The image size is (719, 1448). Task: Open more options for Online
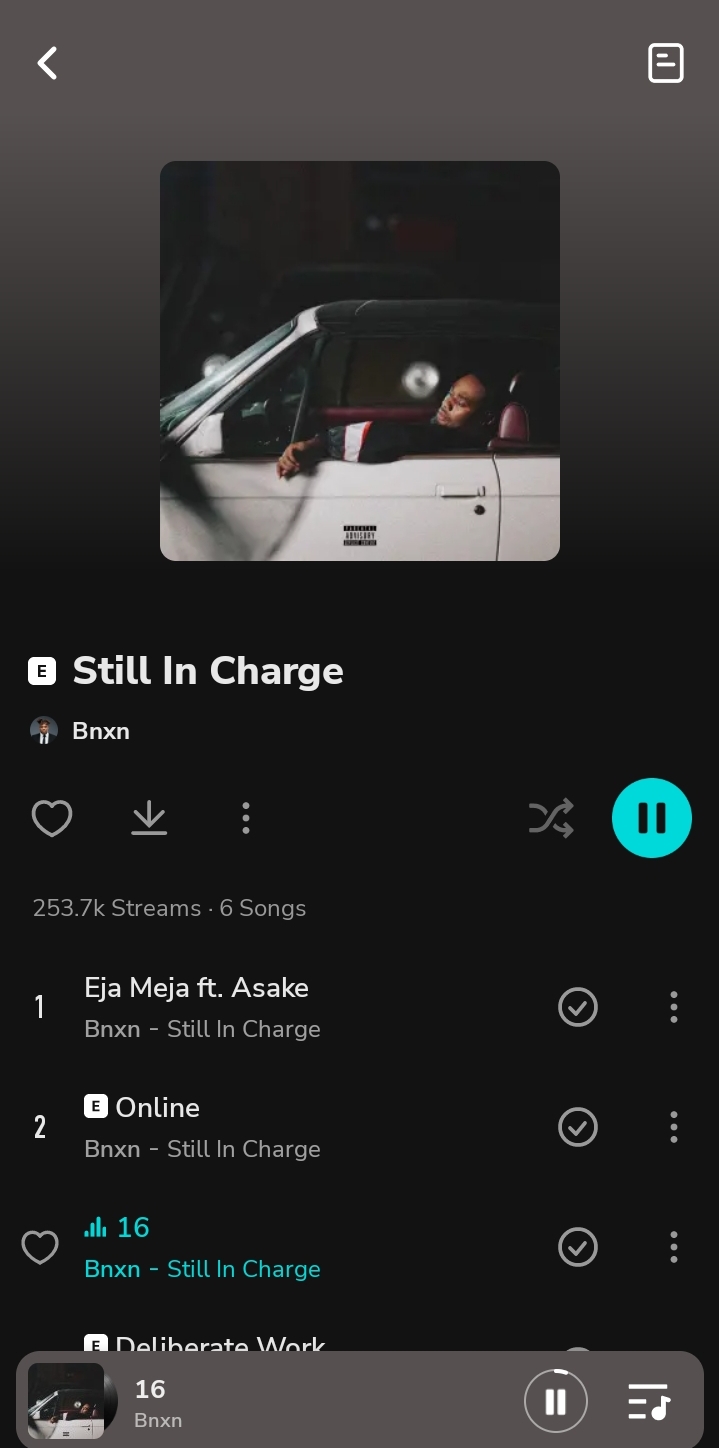[674, 1127]
